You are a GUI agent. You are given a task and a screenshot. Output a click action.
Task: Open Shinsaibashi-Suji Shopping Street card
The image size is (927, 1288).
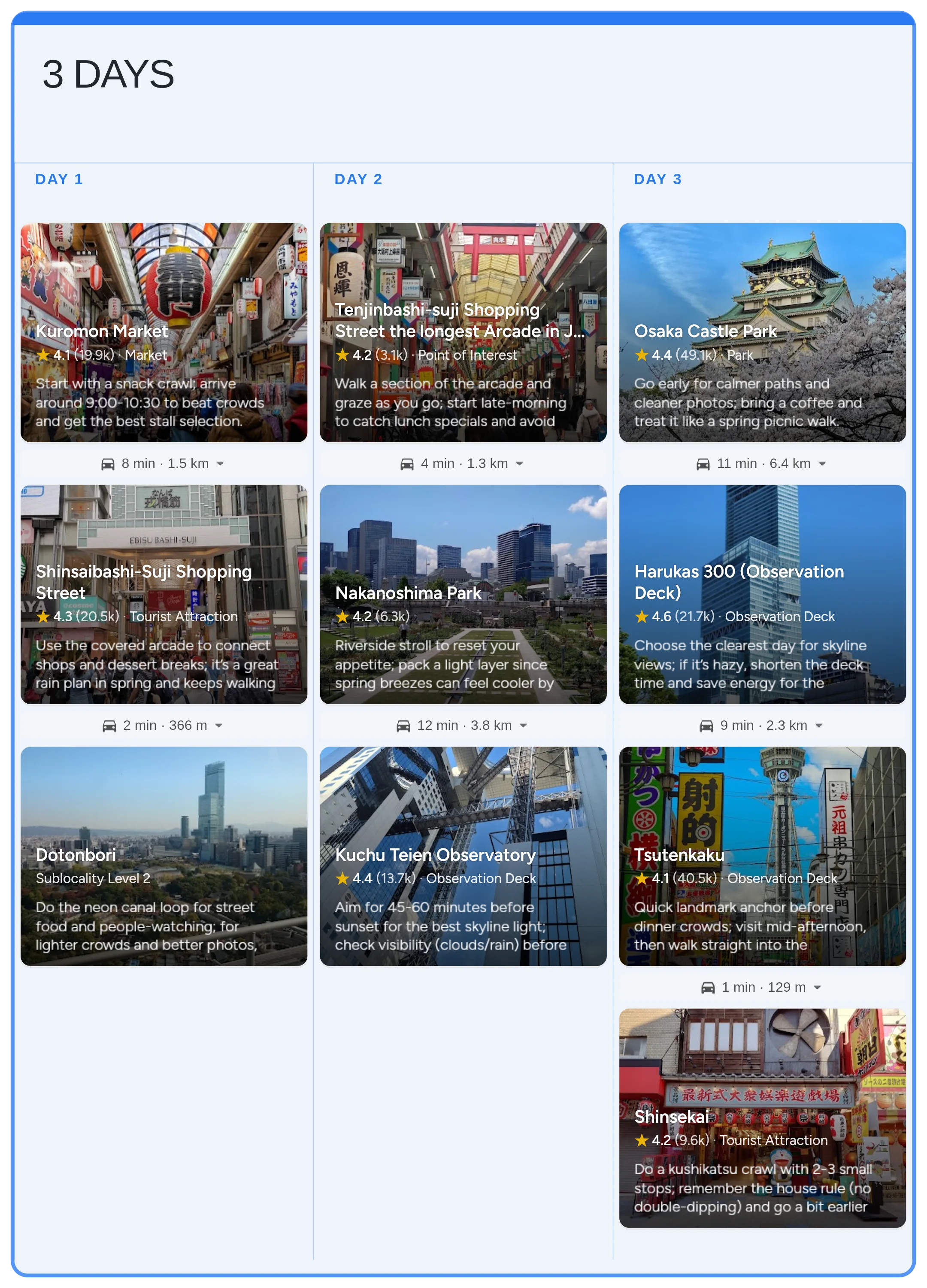point(164,594)
